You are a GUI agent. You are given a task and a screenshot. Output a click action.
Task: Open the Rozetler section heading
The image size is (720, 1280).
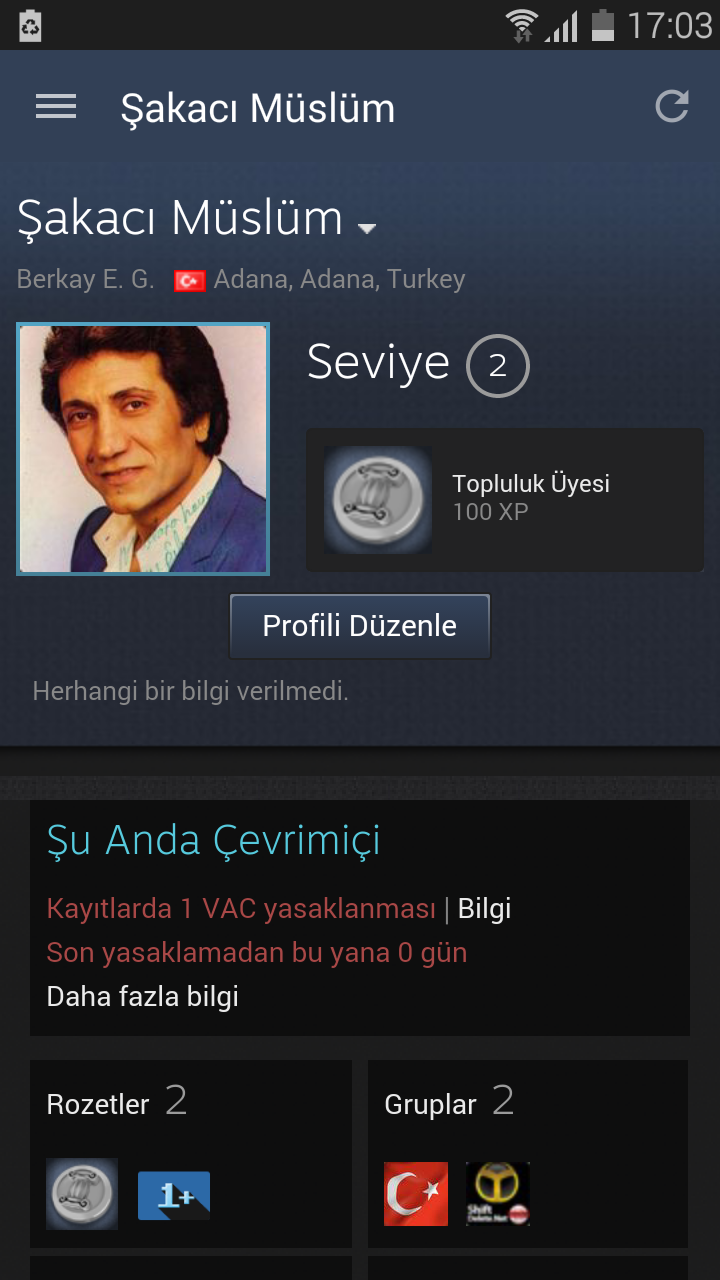point(98,1104)
